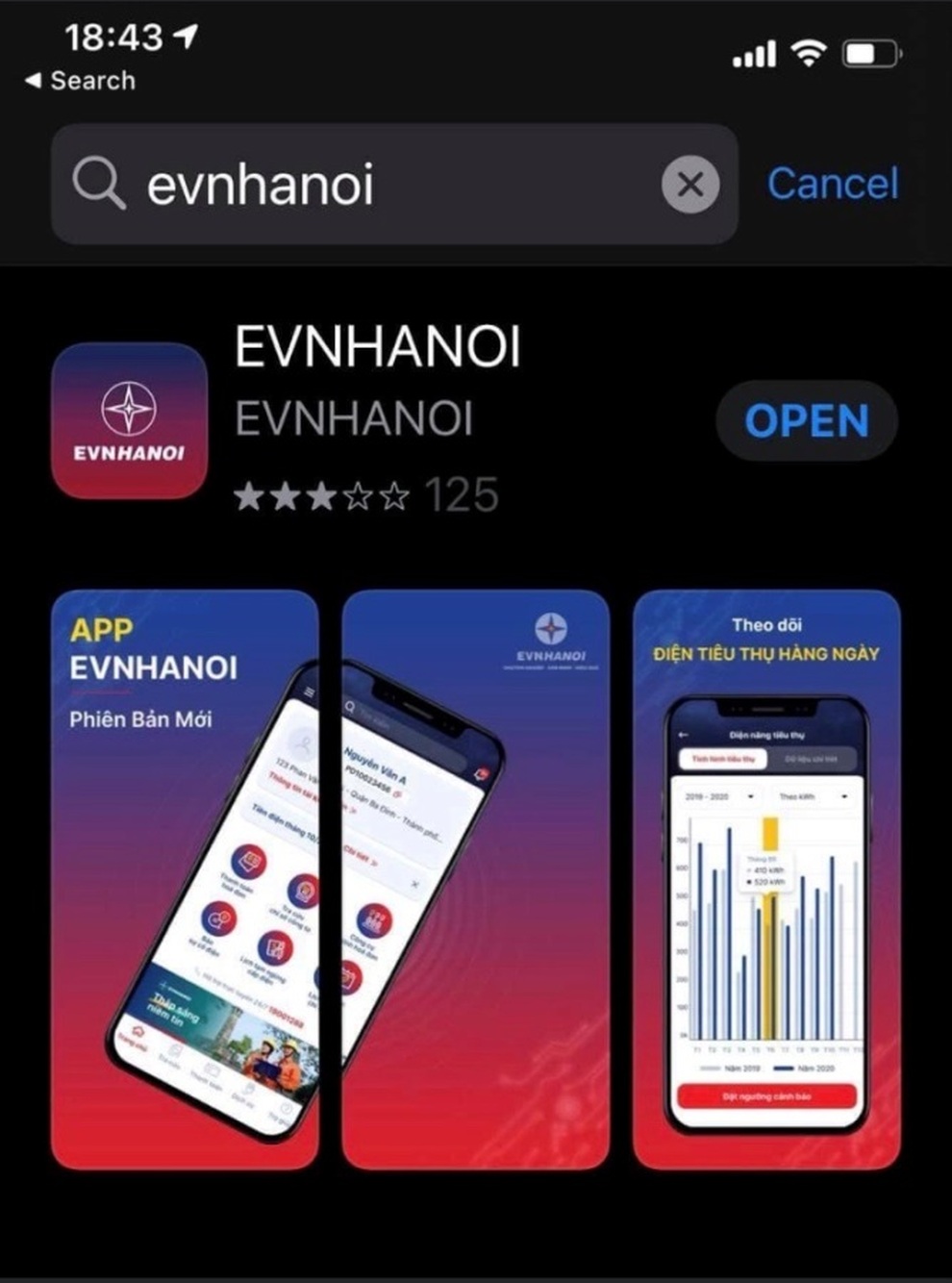
Task: Open the 'Phiên Bản Mới' preview screenshot
Action: [185, 879]
